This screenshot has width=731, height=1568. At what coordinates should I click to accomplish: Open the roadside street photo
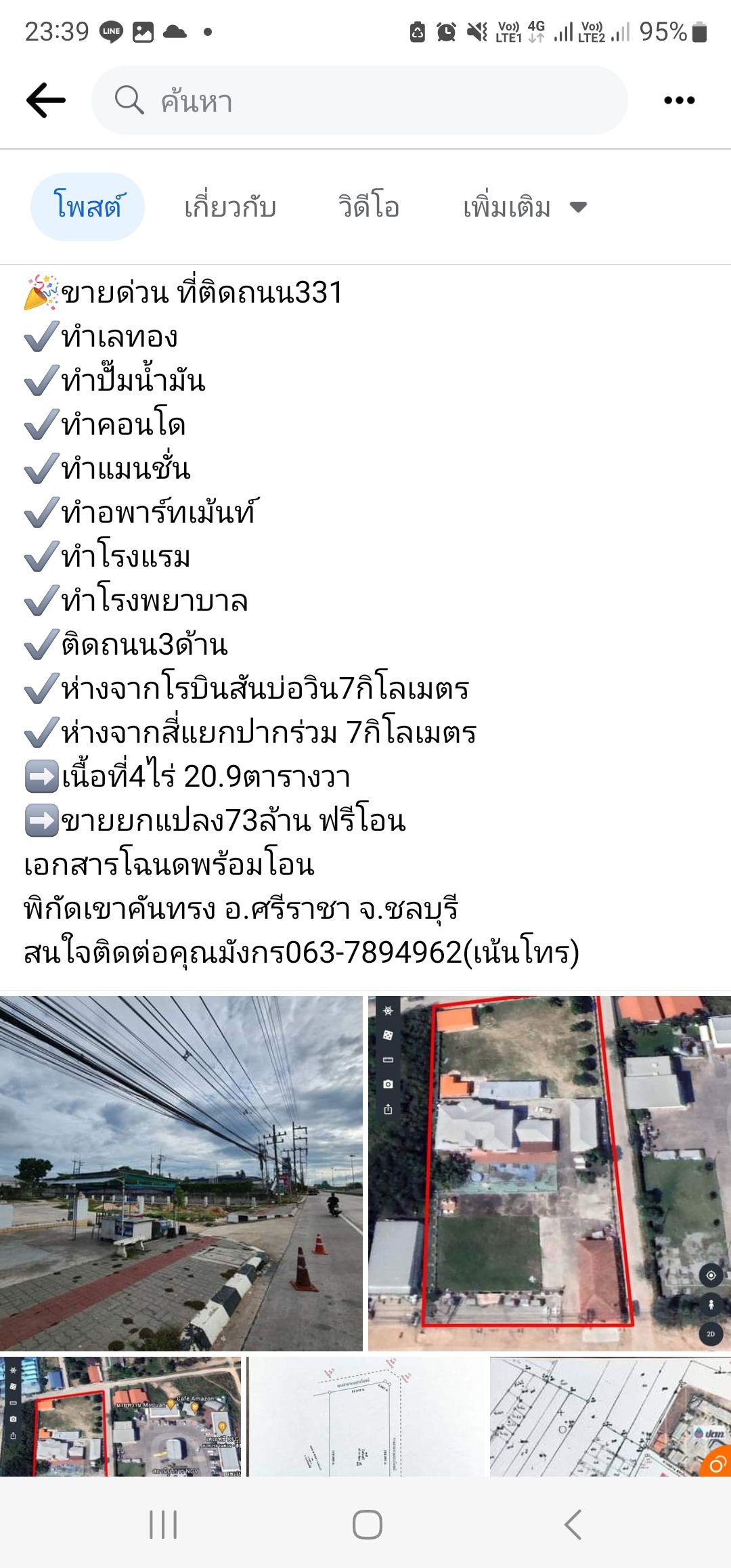[181, 1173]
